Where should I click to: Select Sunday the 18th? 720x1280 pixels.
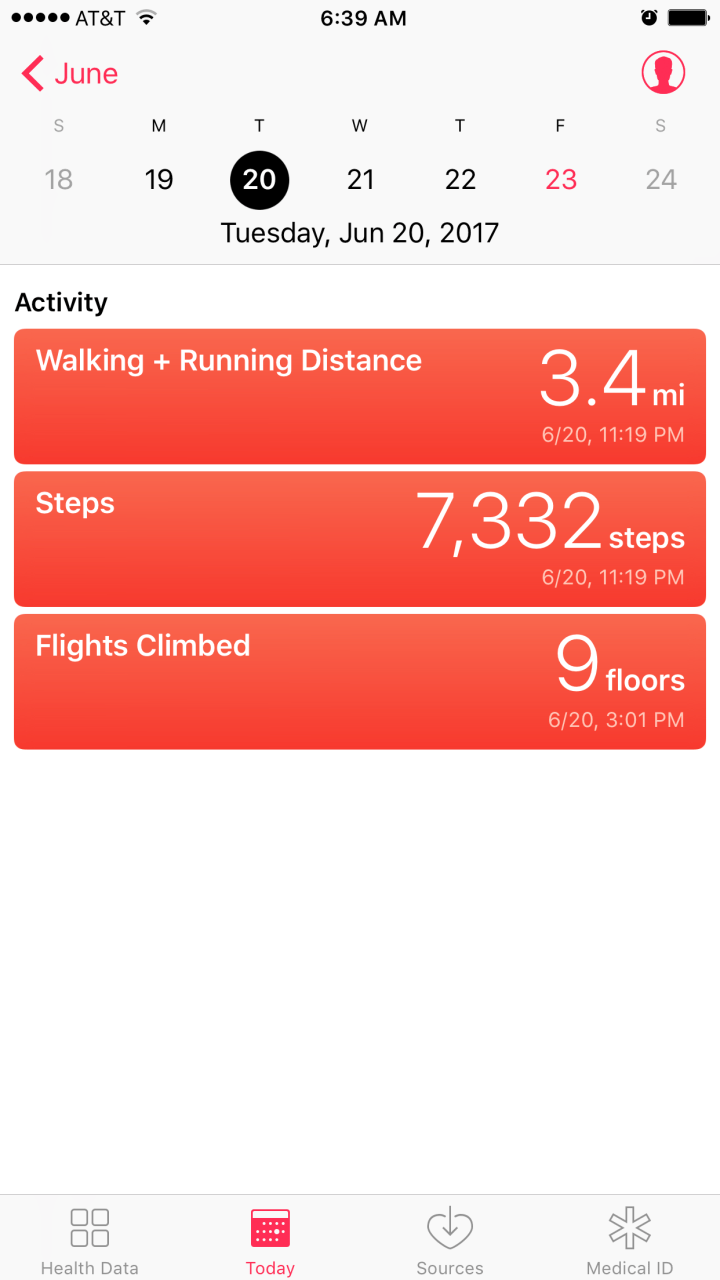[x=59, y=180]
